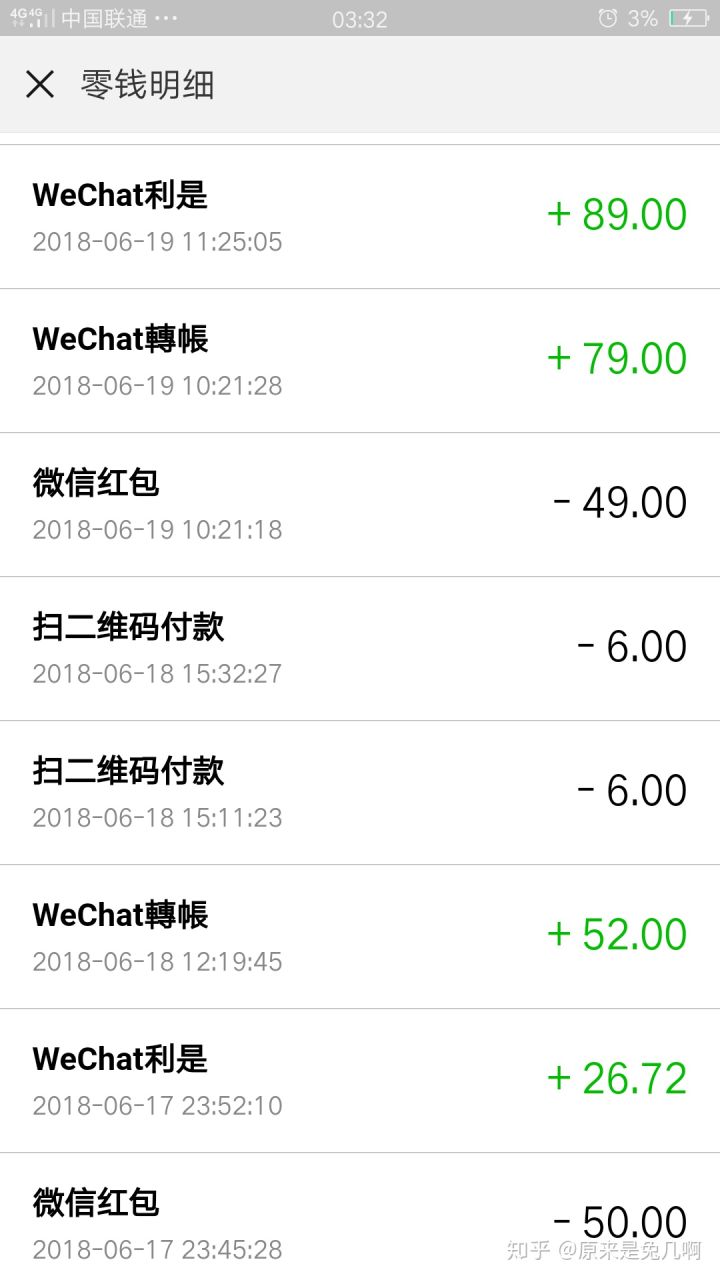Open WeChat利是 entry of +26.72
Screen dimensions: 720x1280
click(360, 1080)
